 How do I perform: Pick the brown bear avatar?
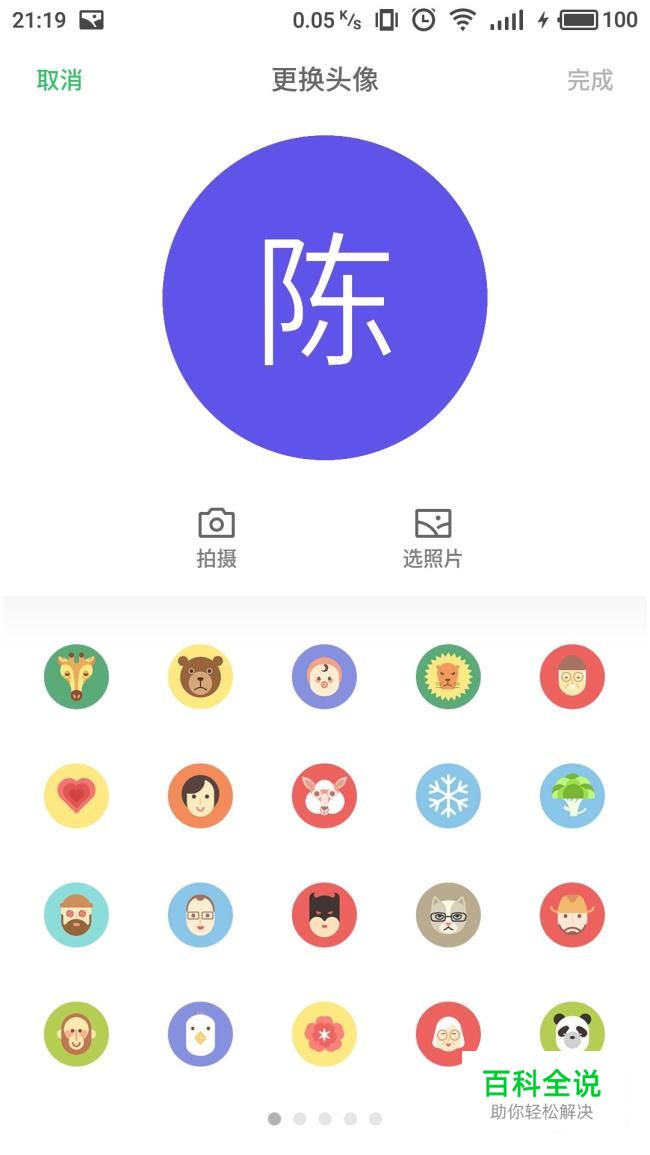[x=200, y=676]
